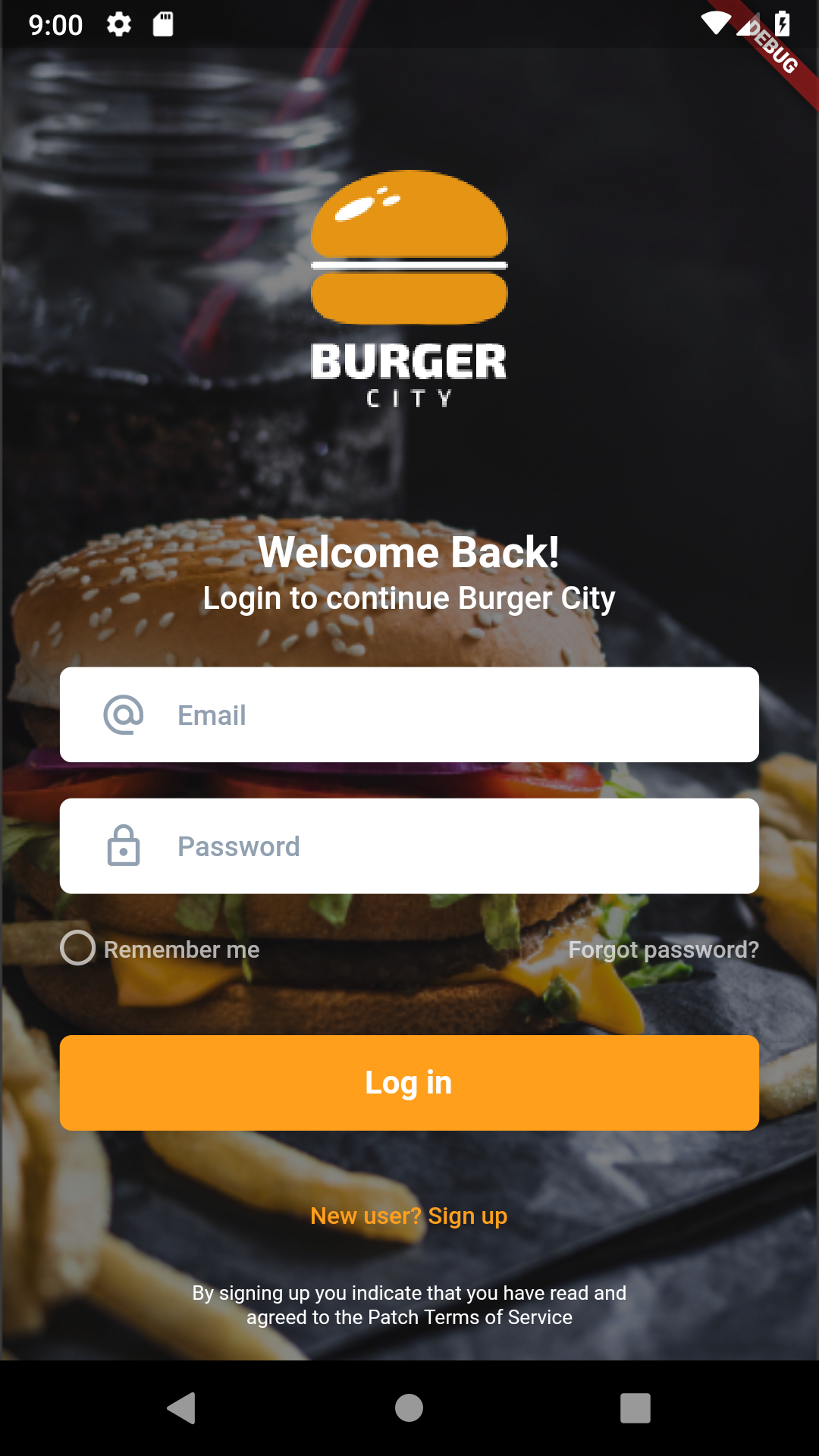Tap the orange Log in button
This screenshot has height=1456, width=819.
[x=409, y=1083]
